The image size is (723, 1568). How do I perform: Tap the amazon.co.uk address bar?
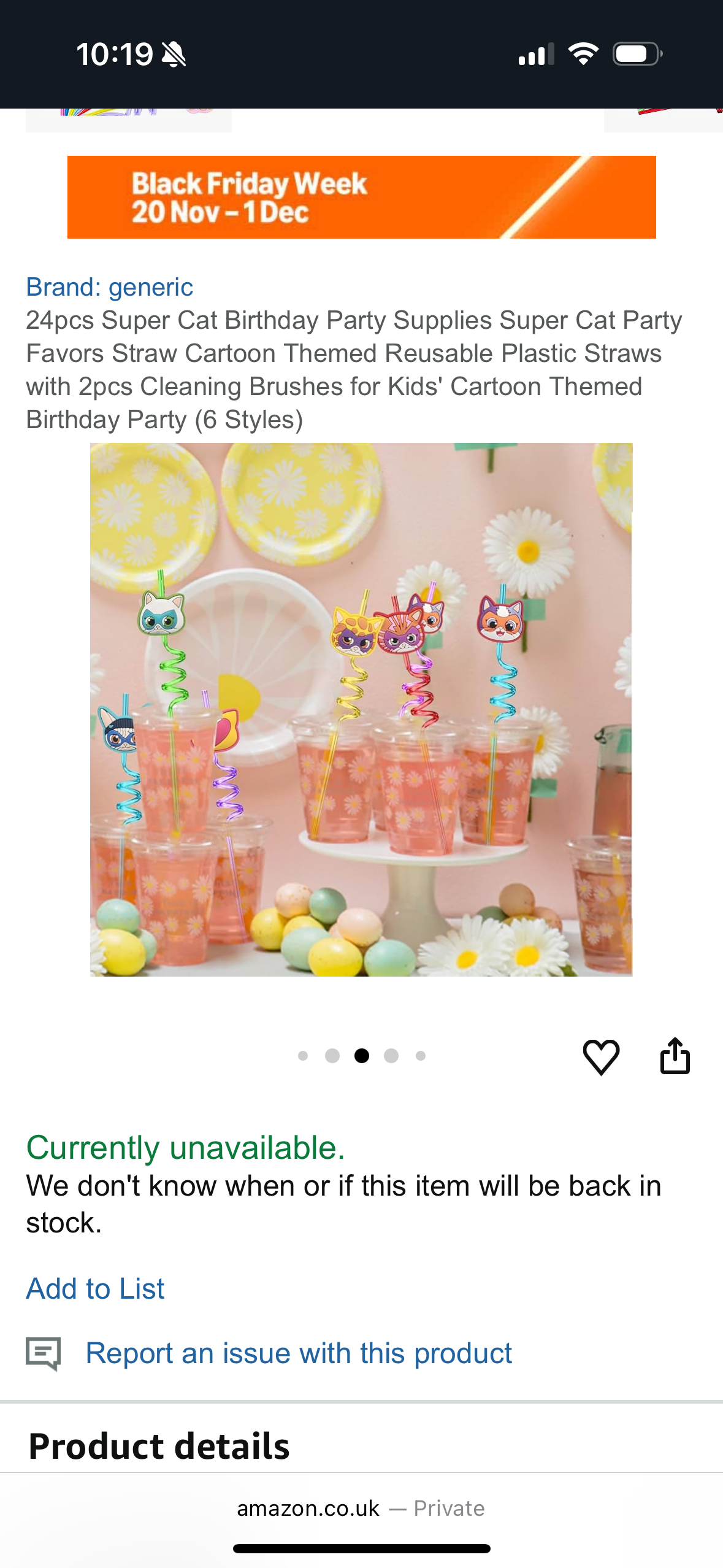coord(361,1508)
